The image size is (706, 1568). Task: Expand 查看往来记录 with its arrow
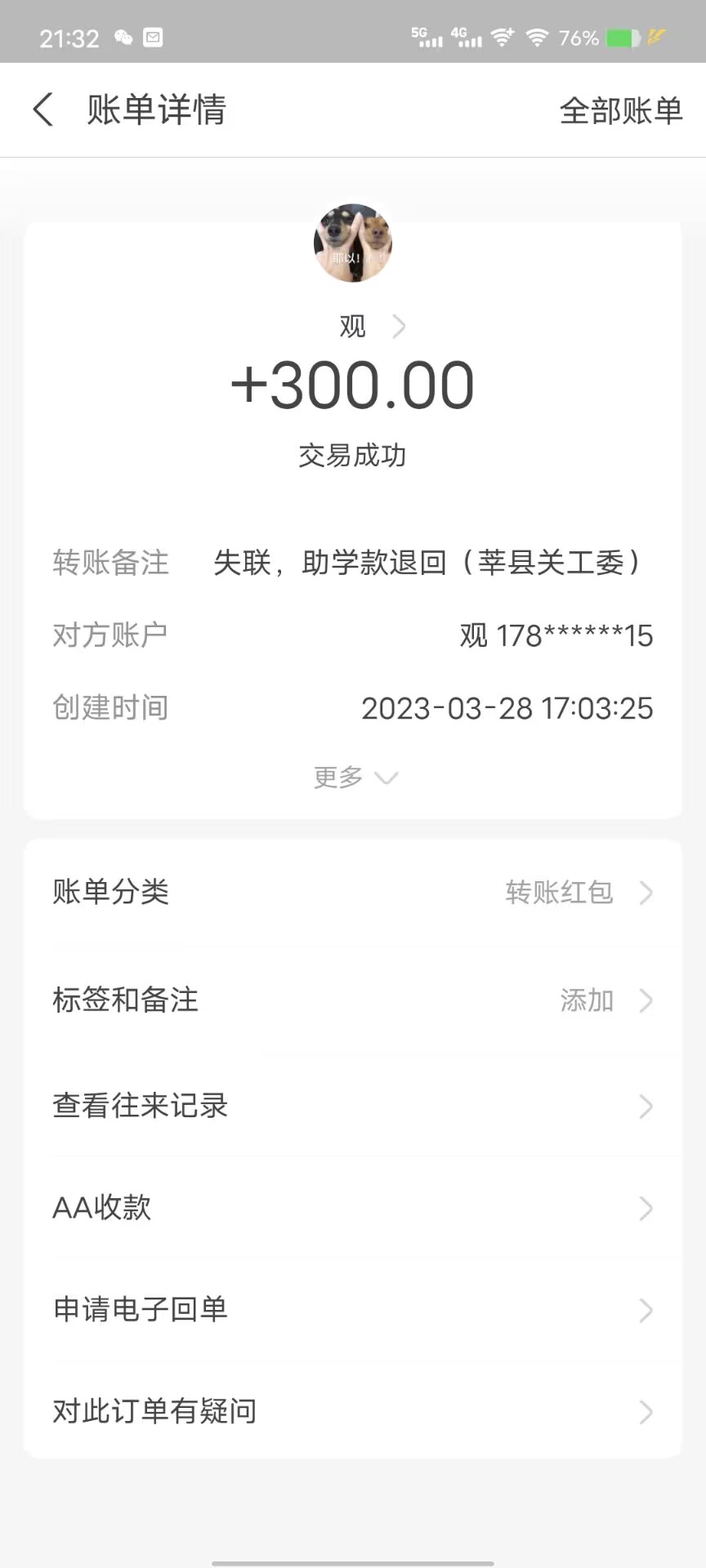pyautogui.click(x=646, y=1107)
